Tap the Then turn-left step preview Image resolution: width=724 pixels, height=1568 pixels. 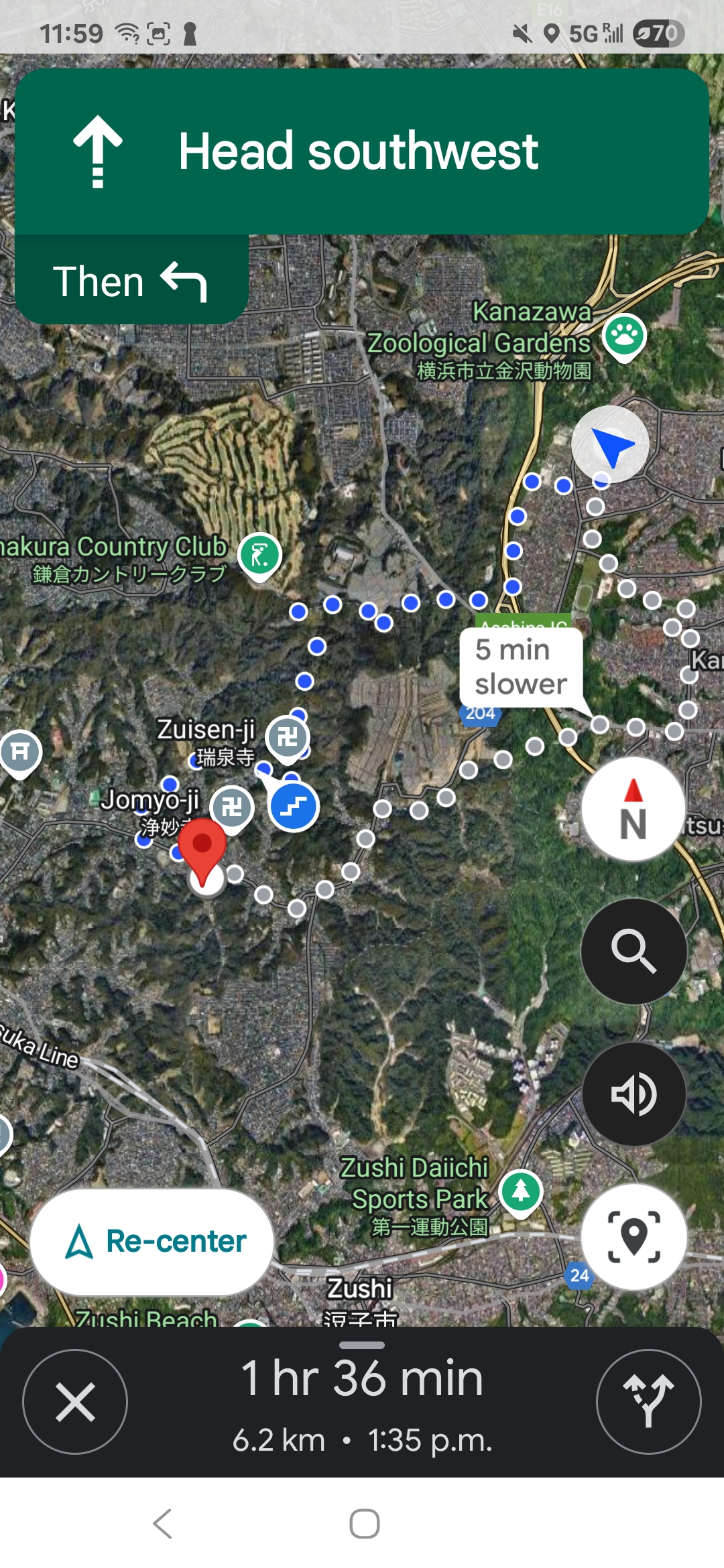(x=131, y=280)
